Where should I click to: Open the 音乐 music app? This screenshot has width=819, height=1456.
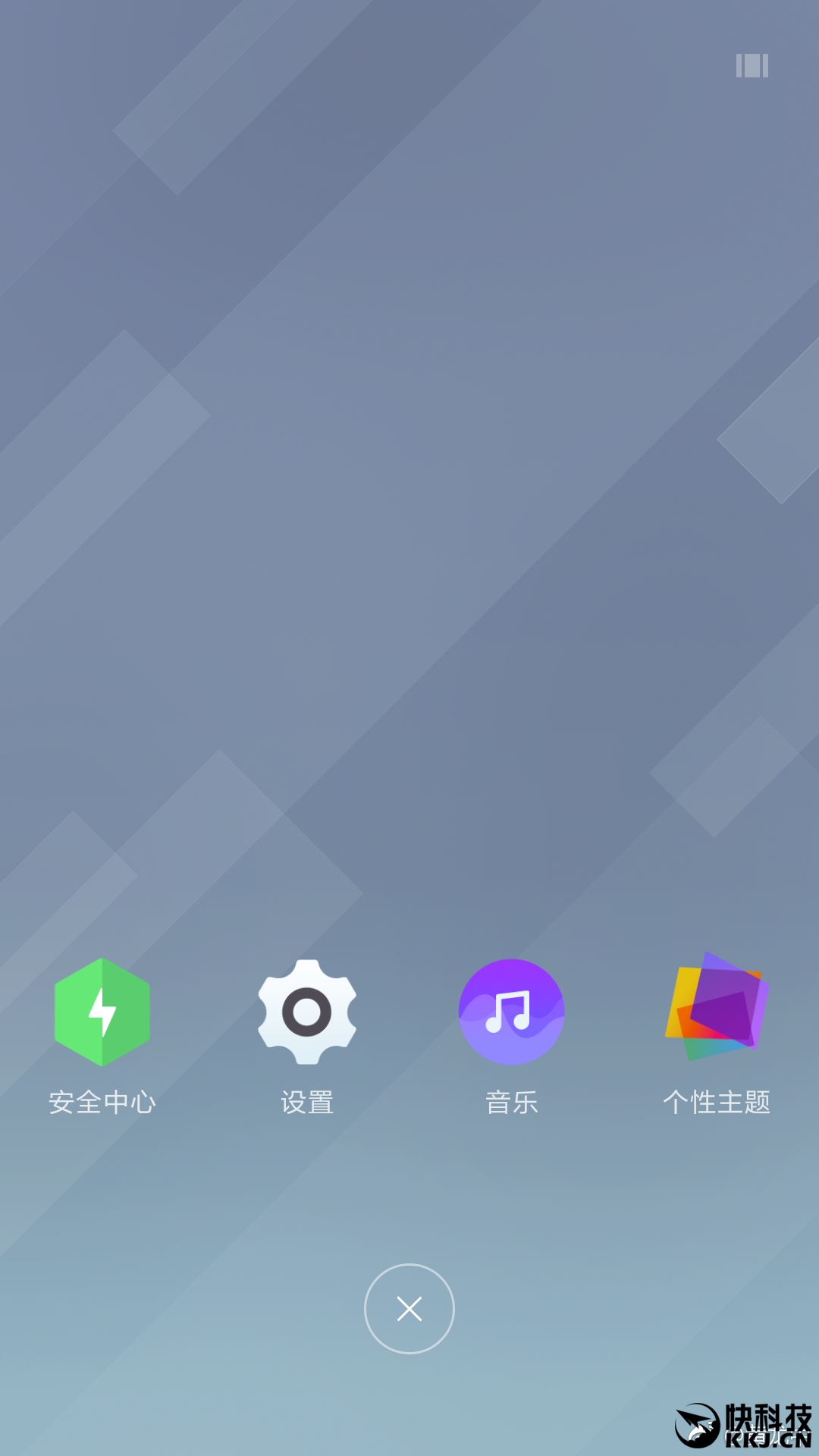coord(512,1012)
